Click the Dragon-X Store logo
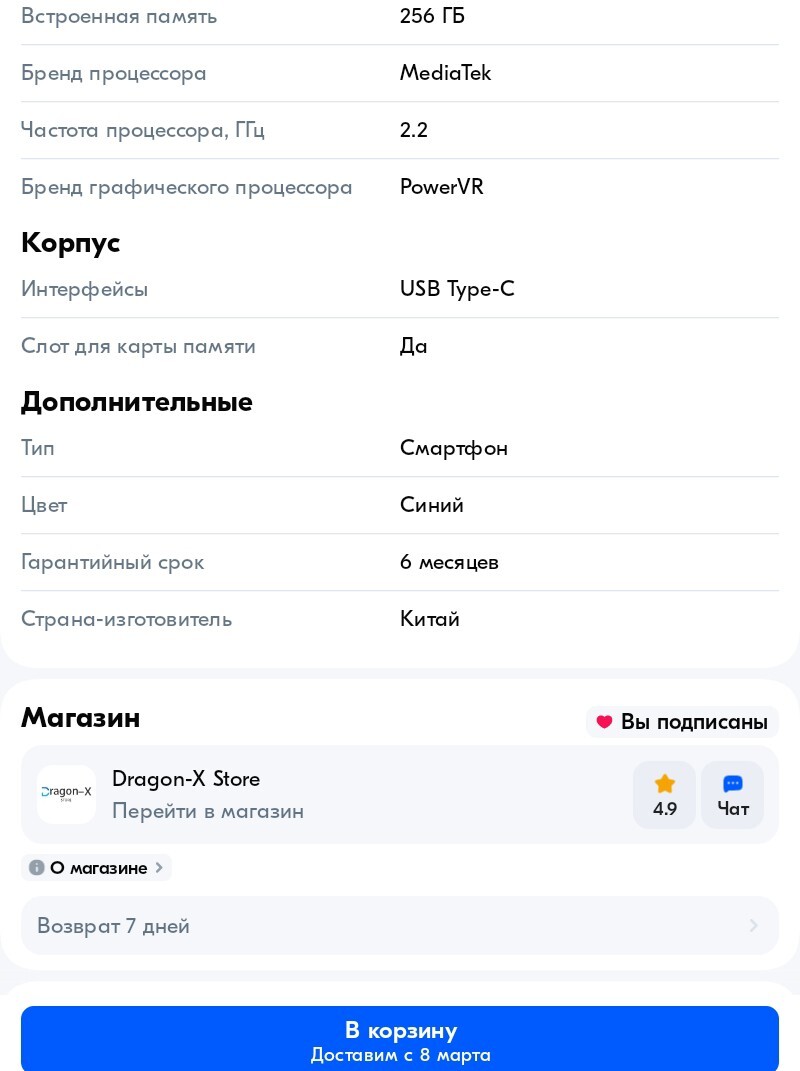The image size is (800, 1071). (66, 794)
